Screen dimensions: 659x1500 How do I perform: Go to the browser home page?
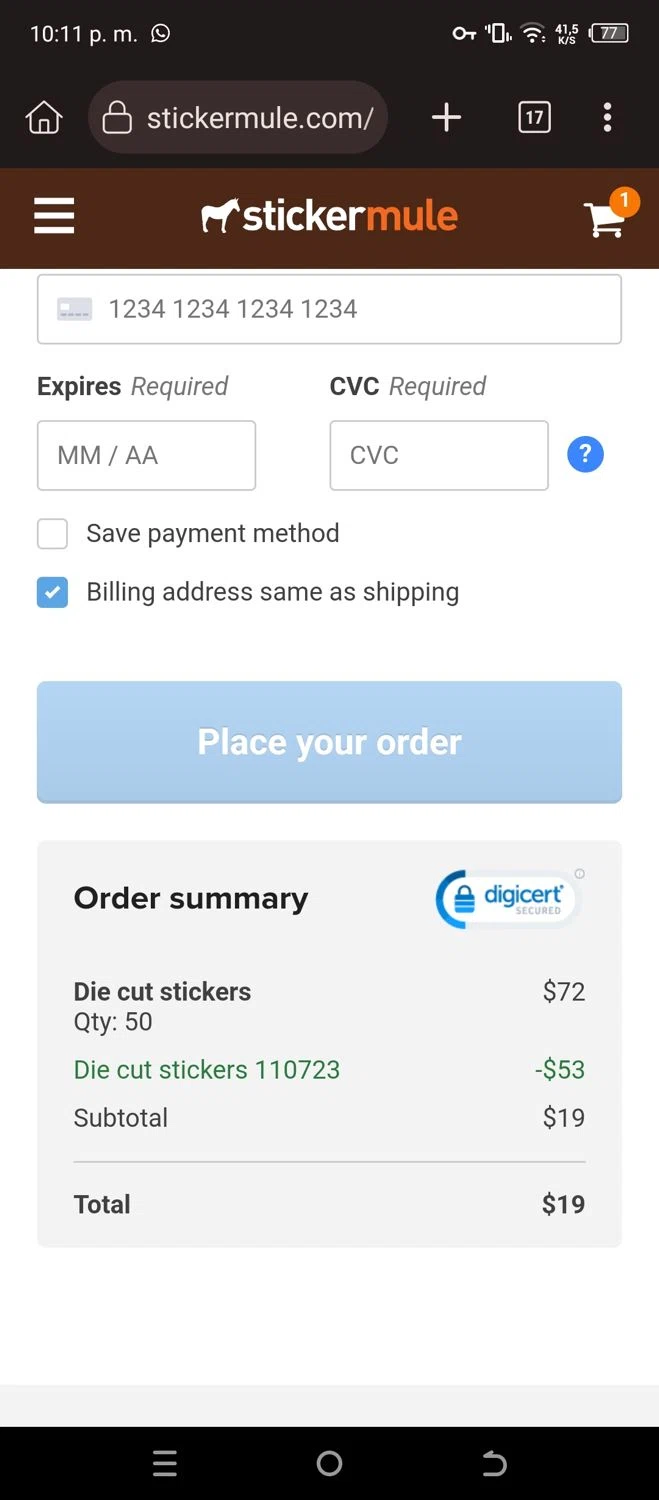(x=44, y=118)
